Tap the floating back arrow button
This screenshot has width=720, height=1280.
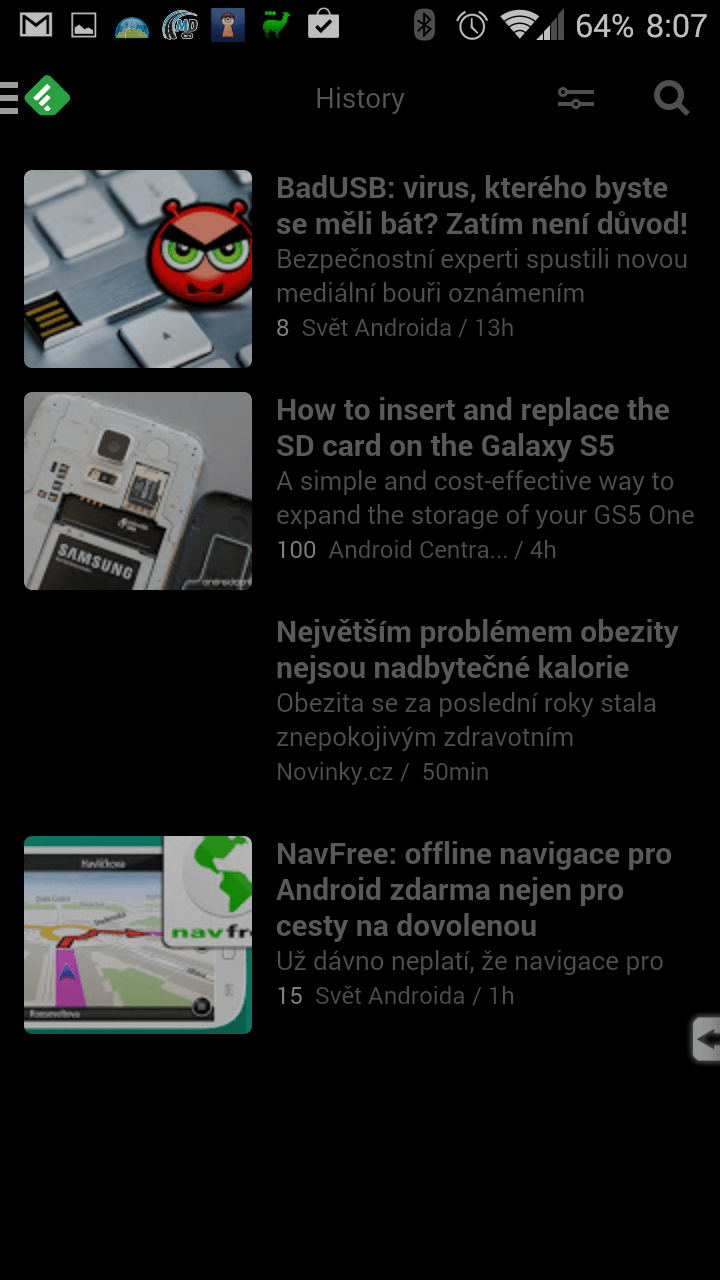coord(705,1039)
